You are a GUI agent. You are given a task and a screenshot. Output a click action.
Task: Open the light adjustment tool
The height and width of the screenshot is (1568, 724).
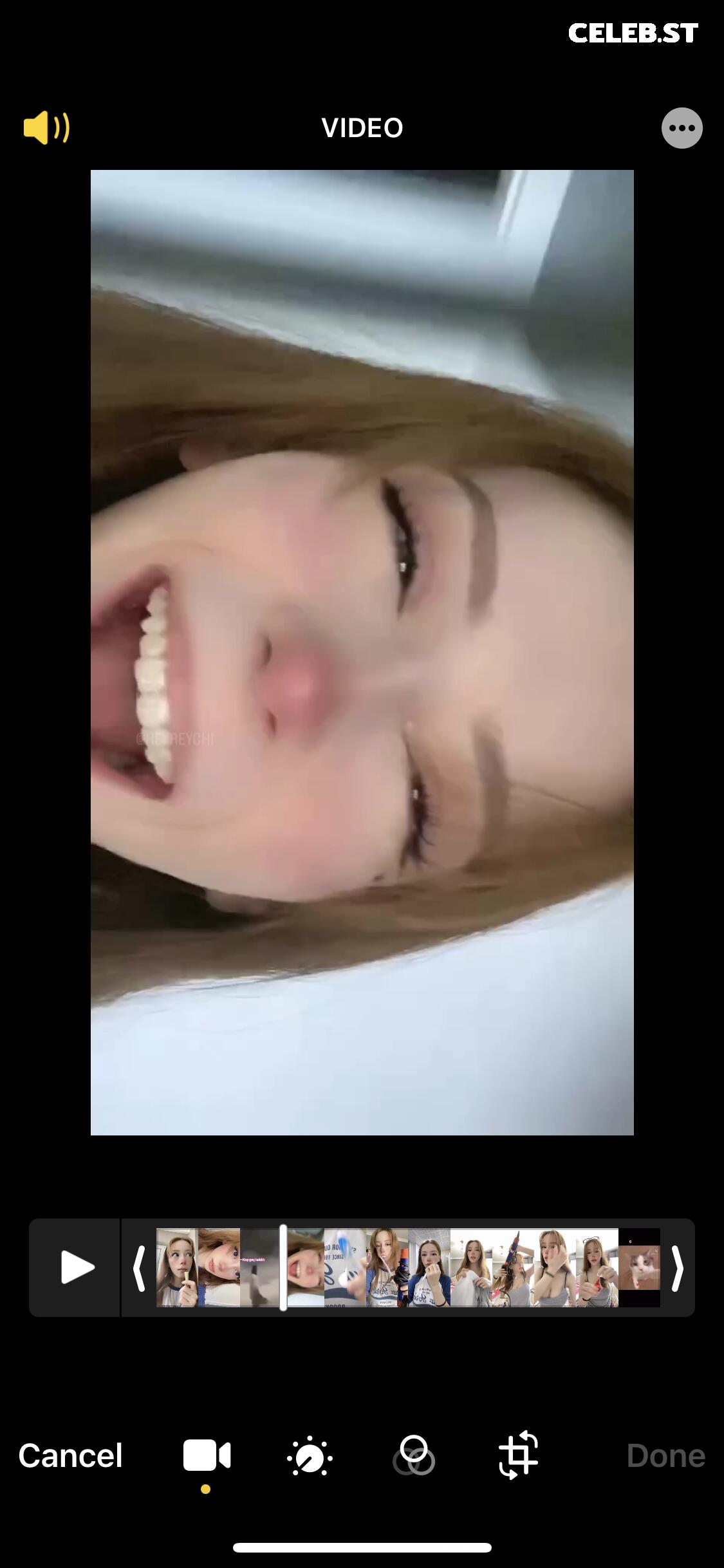pos(310,1456)
